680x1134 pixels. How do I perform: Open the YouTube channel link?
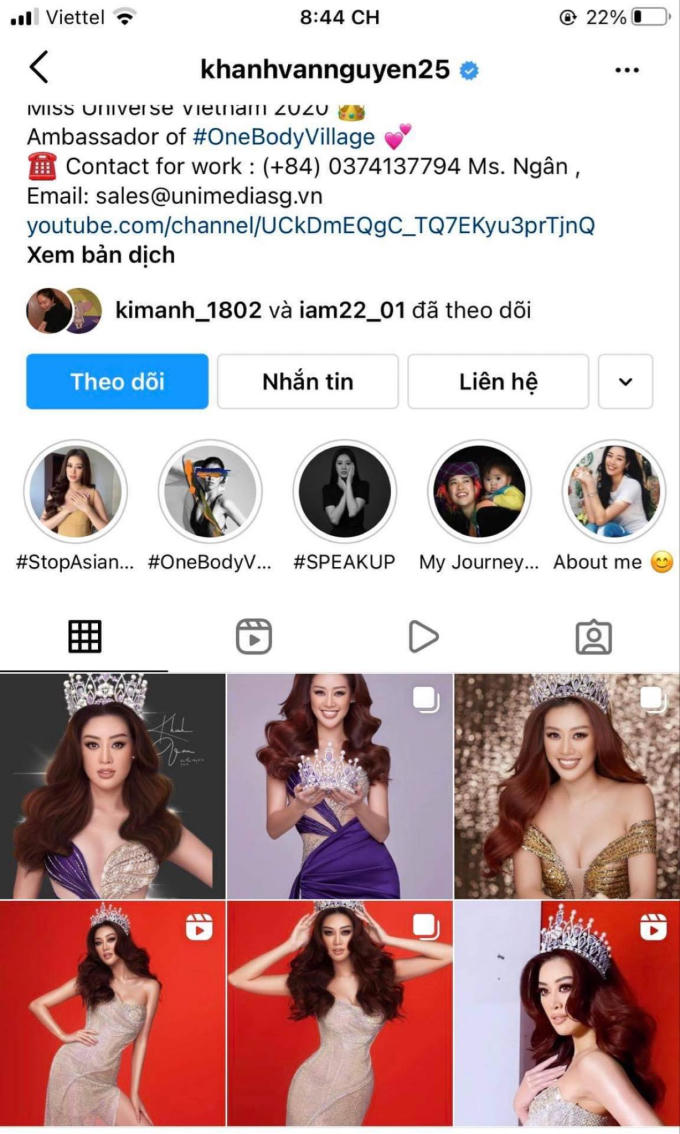[x=310, y=225]
